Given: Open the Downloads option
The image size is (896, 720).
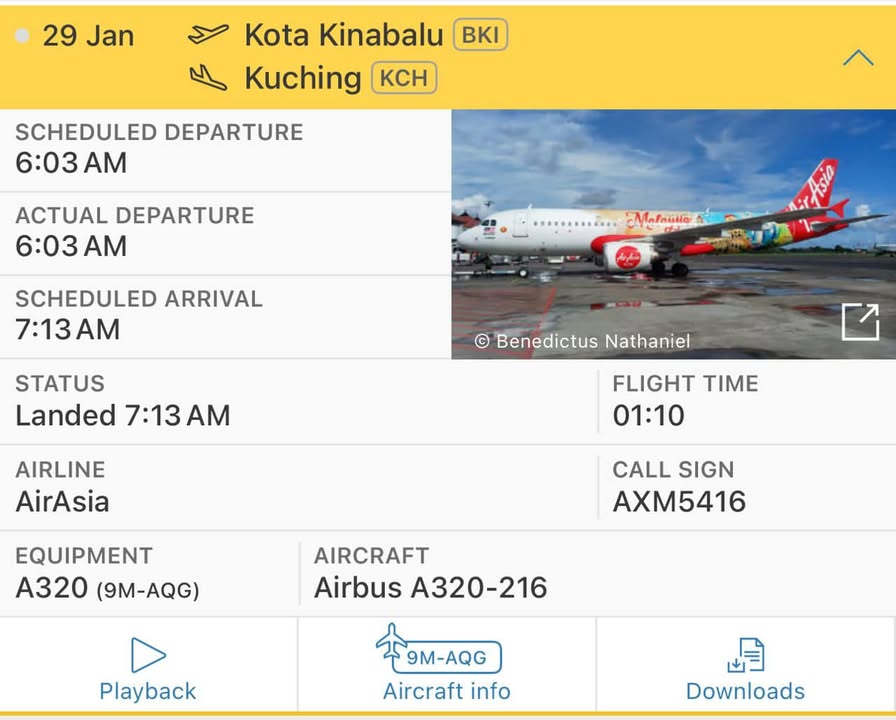Looking at the screenshot, I should point(745,670).
